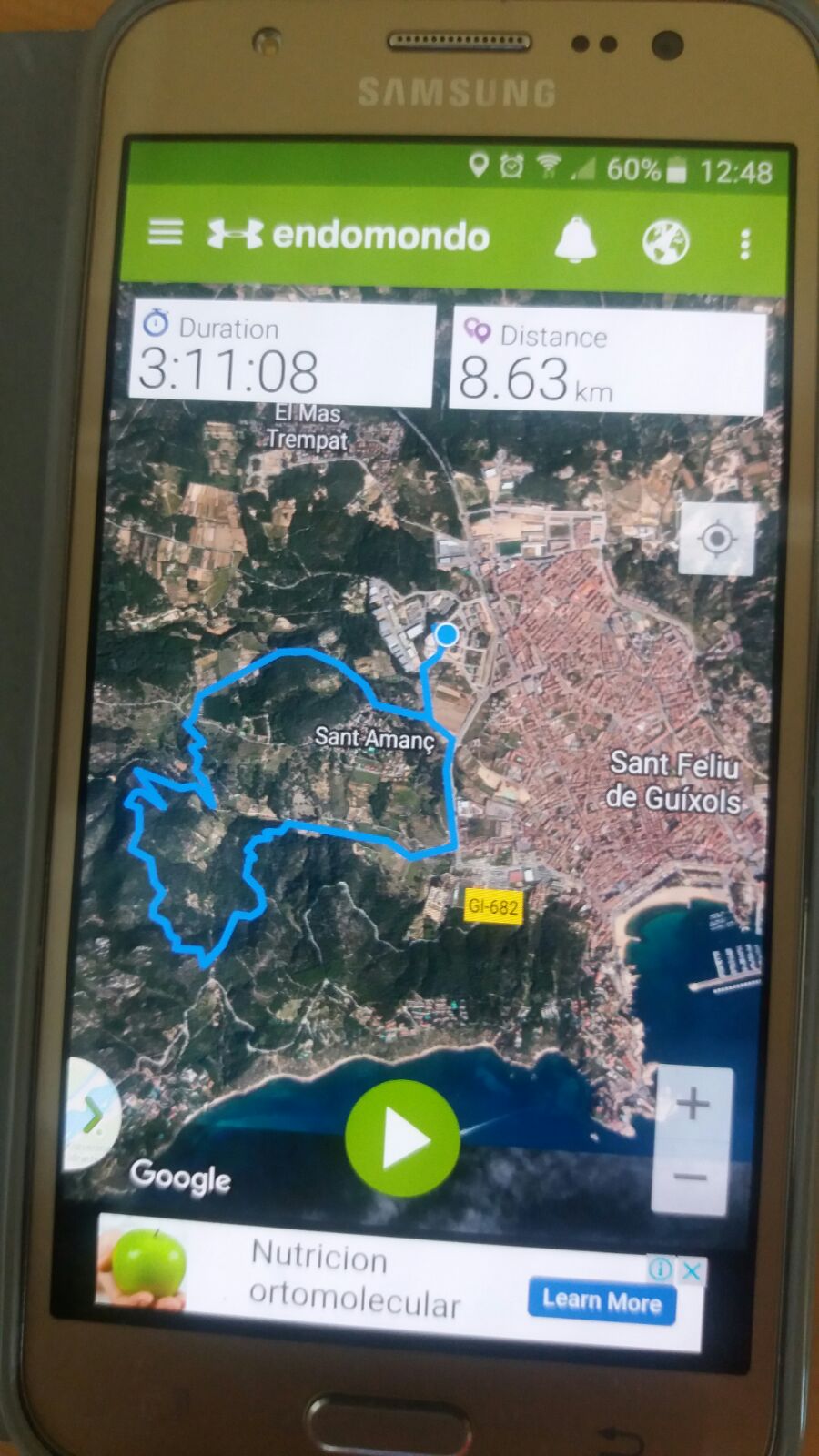The width and height of the screenshot is (819, 1456).
Task: Start workout with green play button
Action: (x=402, y=1137)
